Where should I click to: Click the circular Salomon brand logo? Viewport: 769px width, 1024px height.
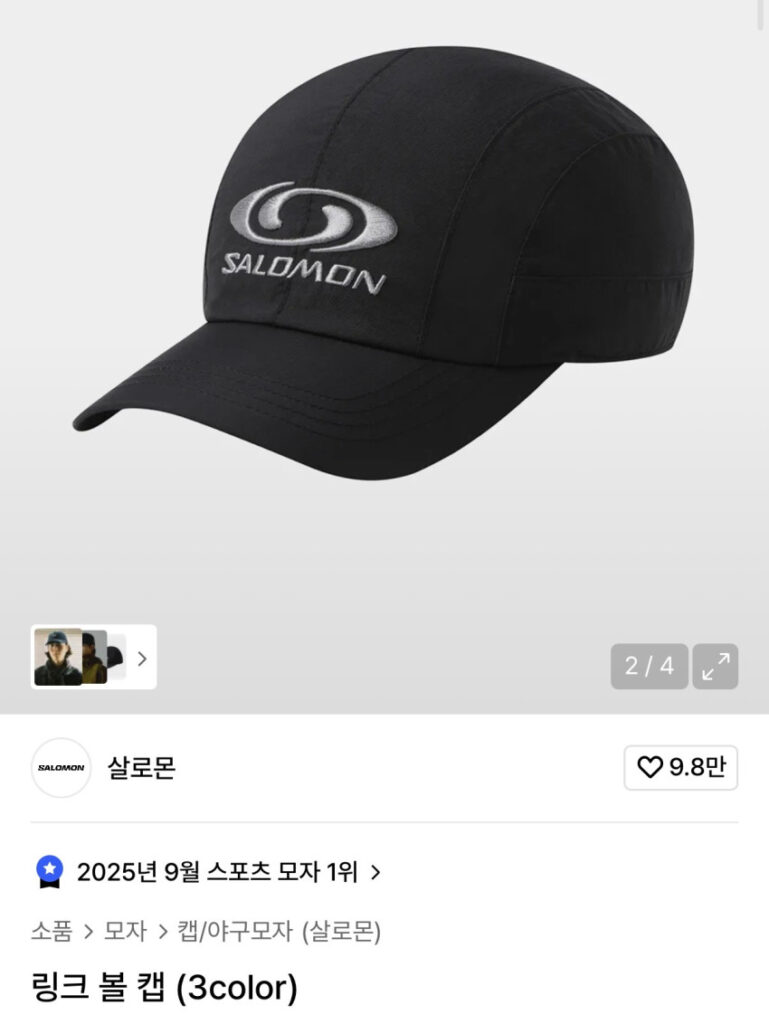pyautogui.click(x=60, y=765)
